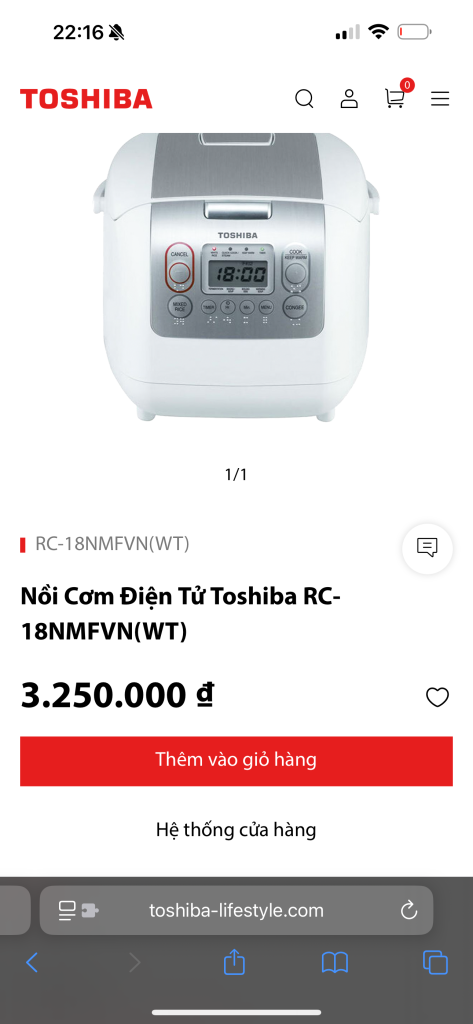Open Safari page settings reader icon

point(78,910)
